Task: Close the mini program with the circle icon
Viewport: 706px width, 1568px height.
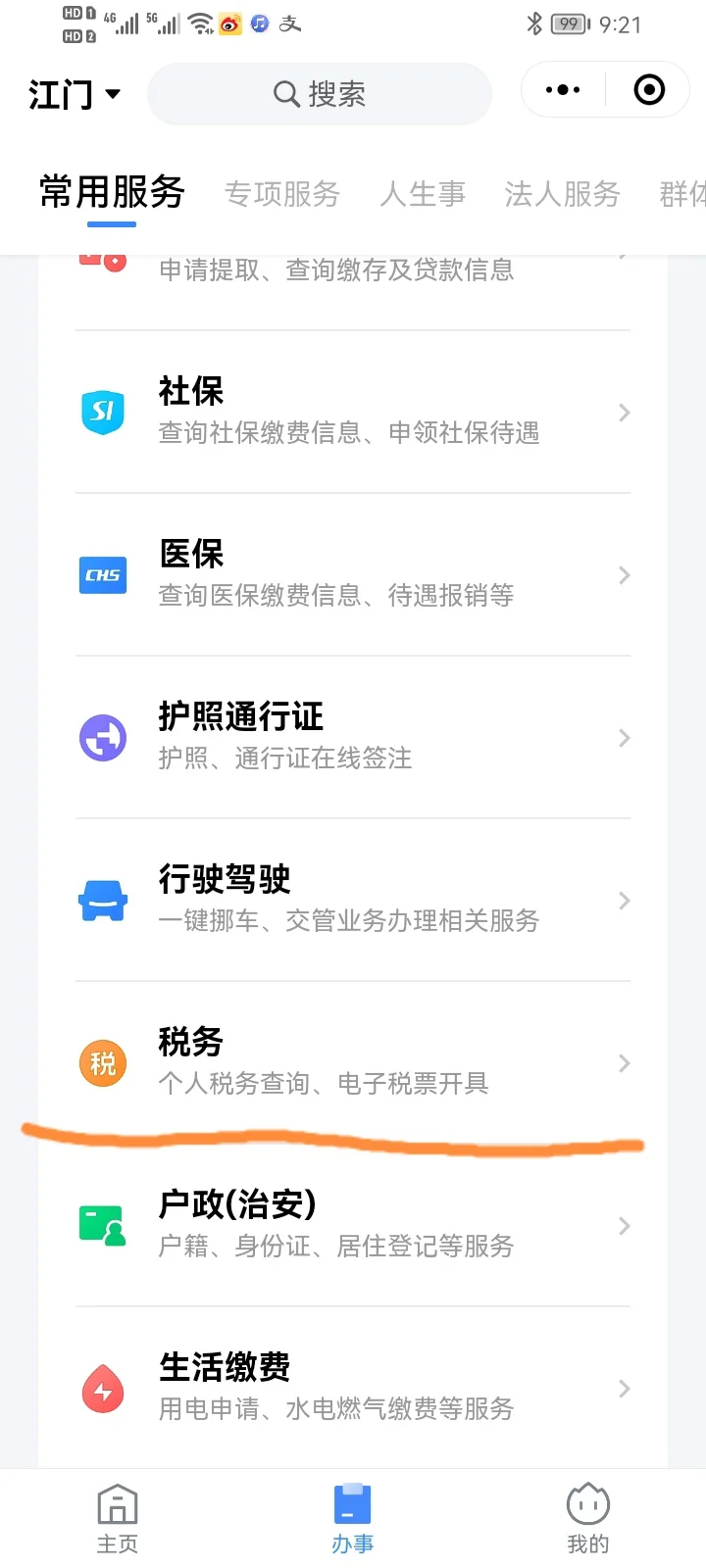Action: (649, 90)
